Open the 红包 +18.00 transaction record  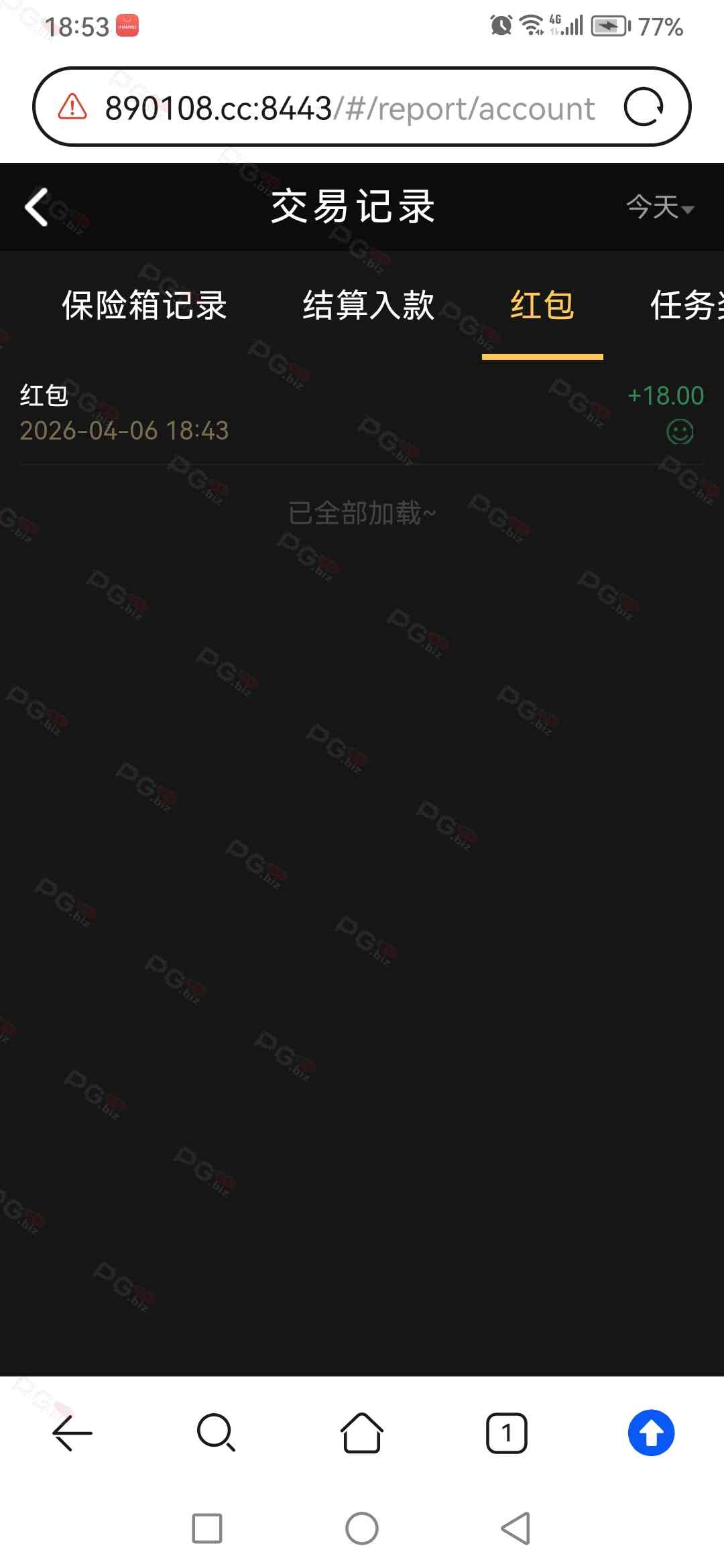click(362, 413)
